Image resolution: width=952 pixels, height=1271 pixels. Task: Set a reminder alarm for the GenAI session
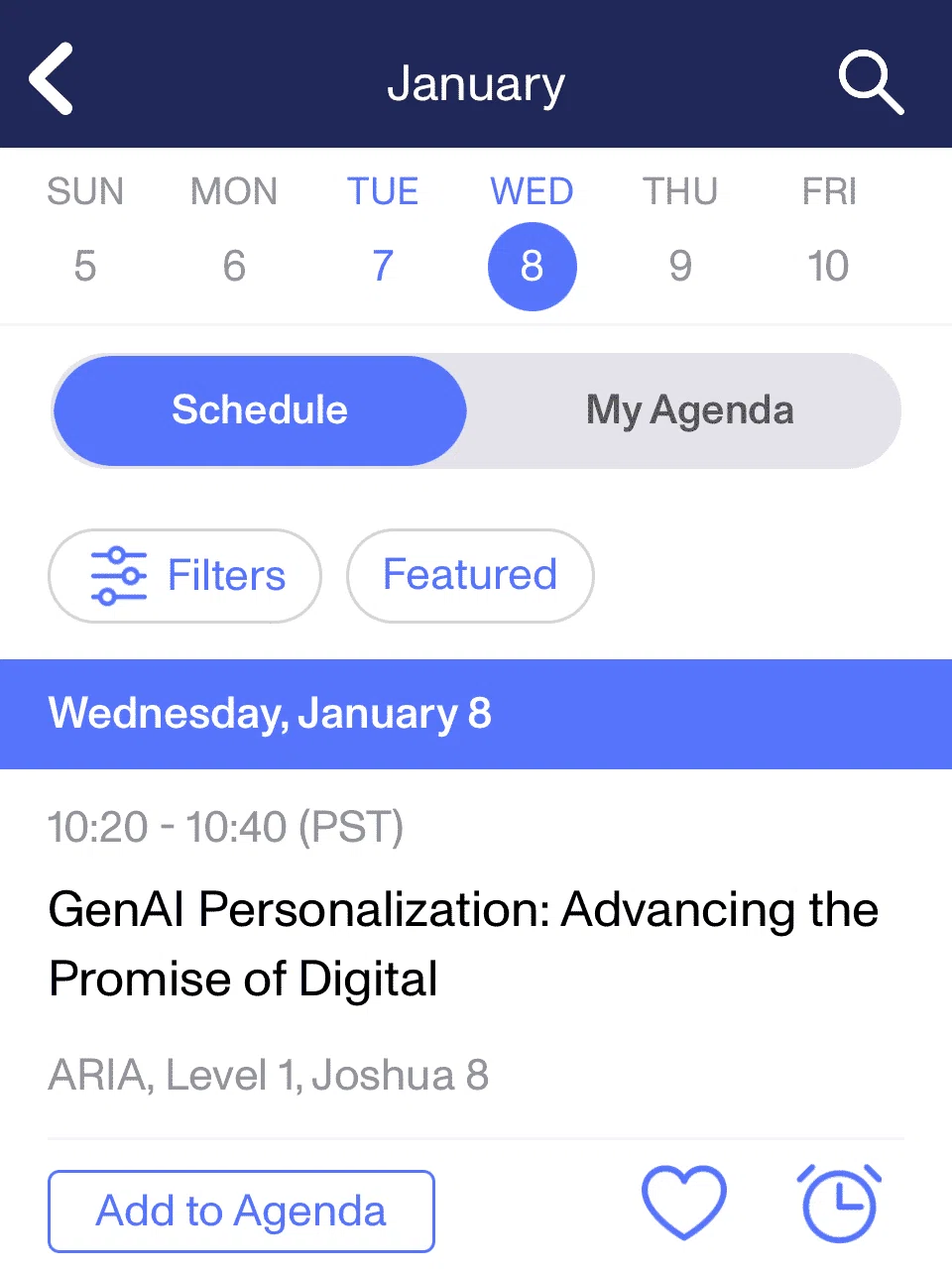click(839, 1203)
